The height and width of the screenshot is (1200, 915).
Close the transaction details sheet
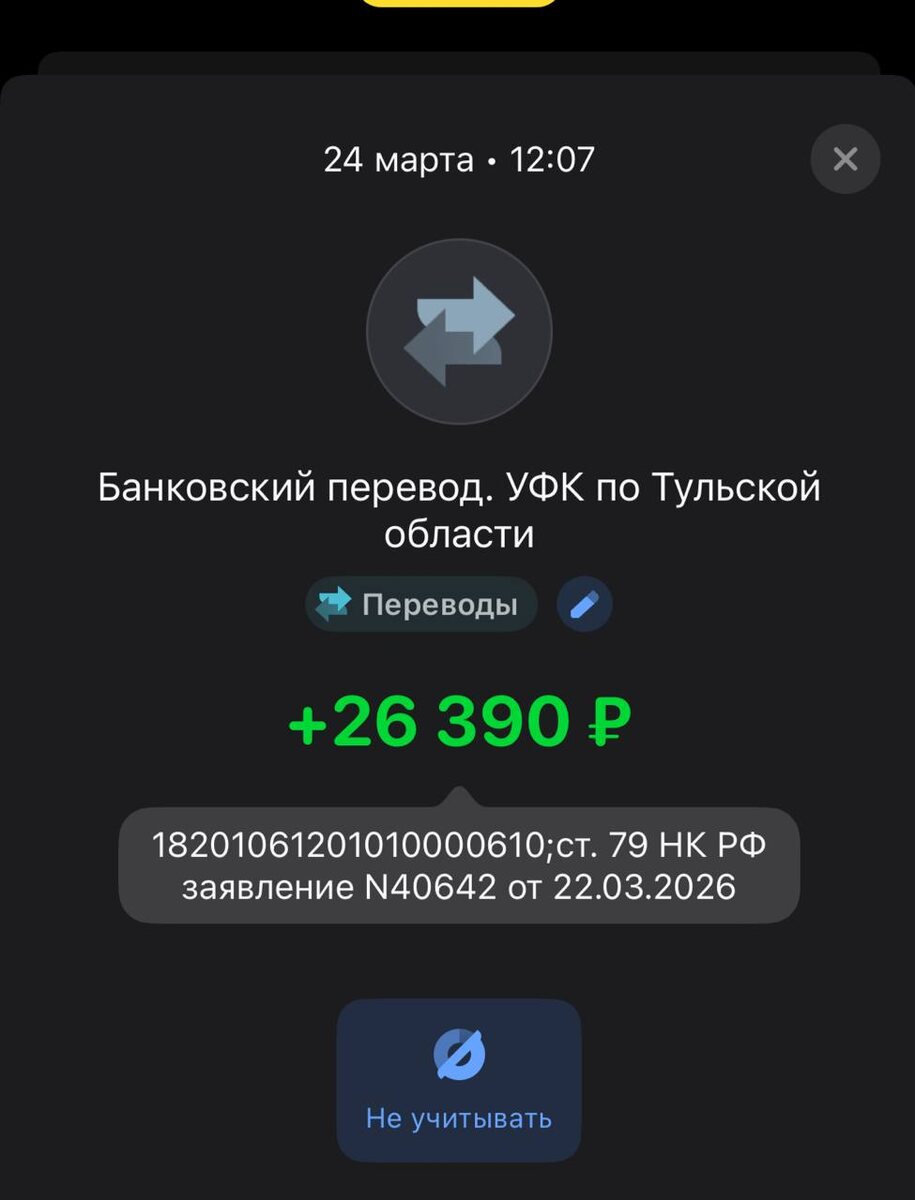point(845,159)
